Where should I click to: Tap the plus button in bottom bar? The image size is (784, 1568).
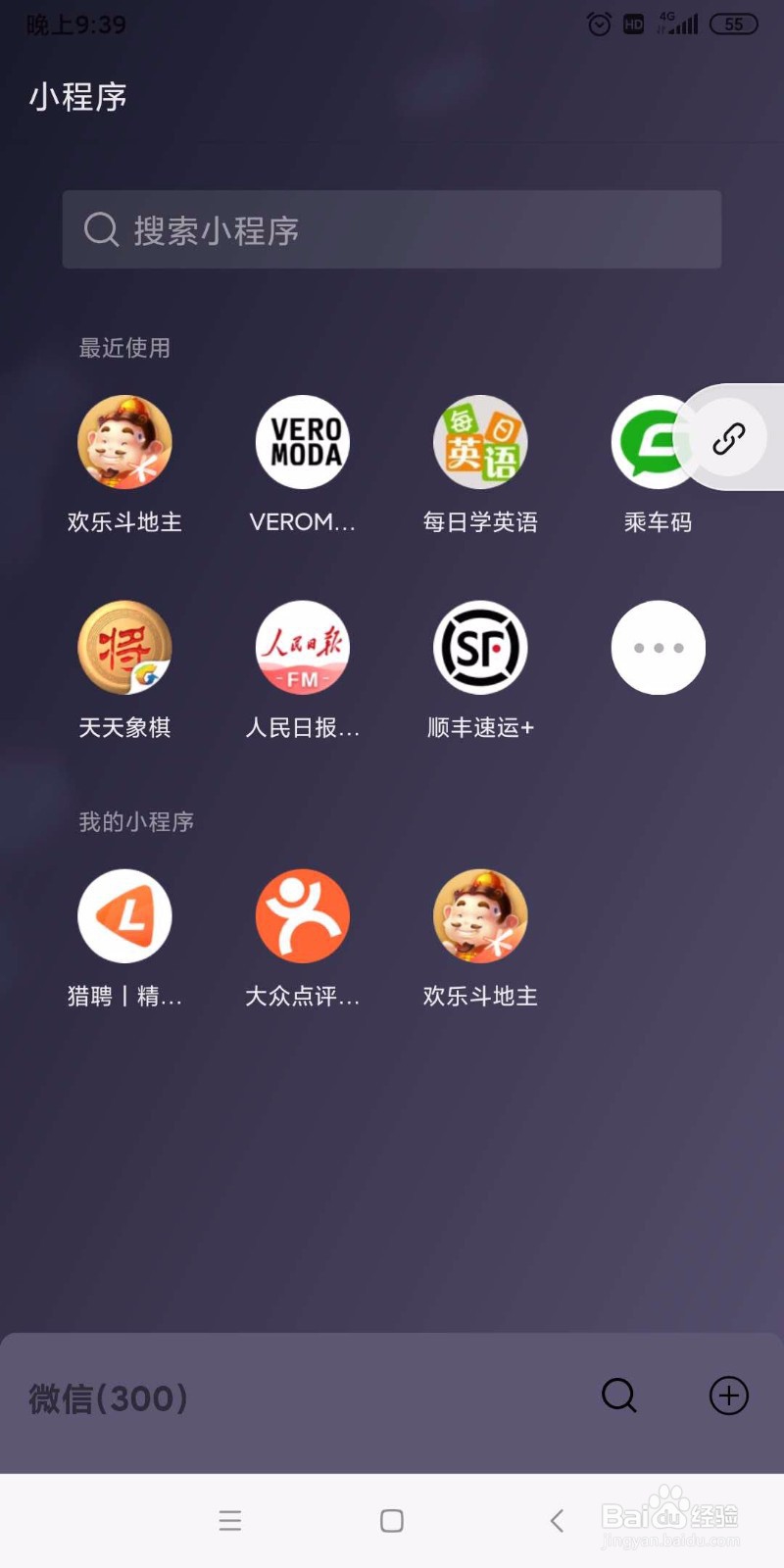(728, 1396)
